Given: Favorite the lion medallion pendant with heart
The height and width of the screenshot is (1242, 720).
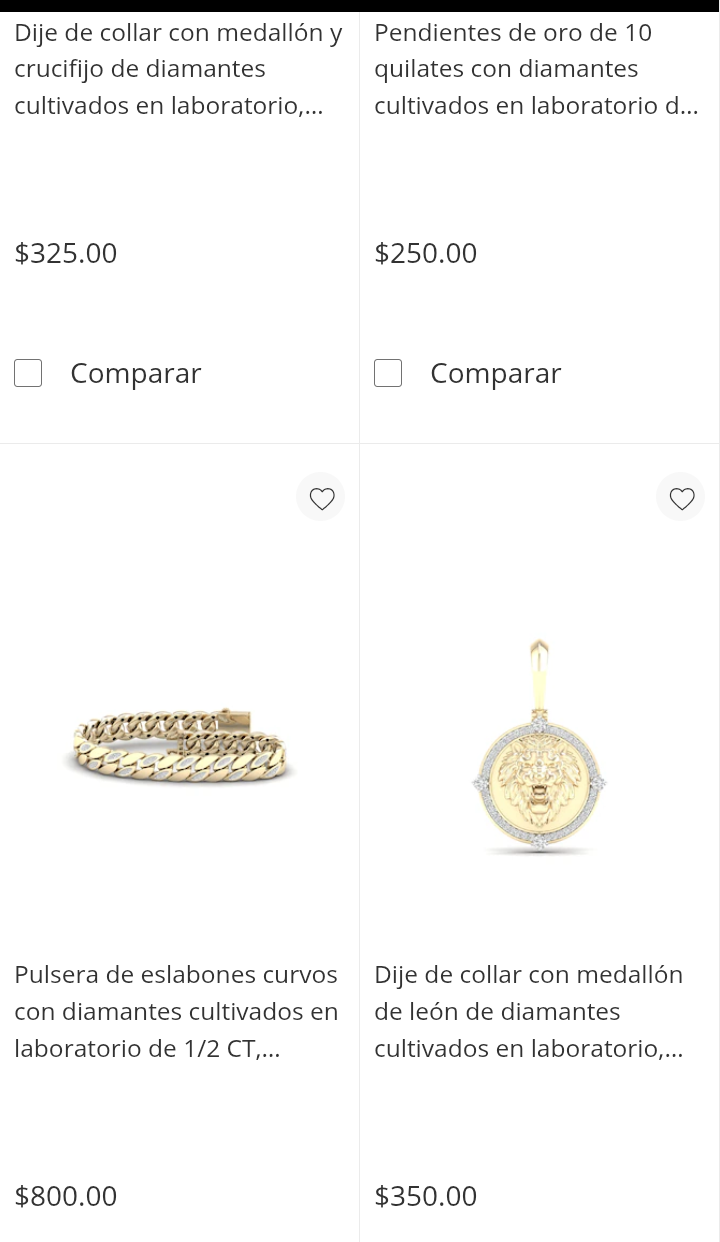Looking at the screenshot, I should (x=681, y=497).
